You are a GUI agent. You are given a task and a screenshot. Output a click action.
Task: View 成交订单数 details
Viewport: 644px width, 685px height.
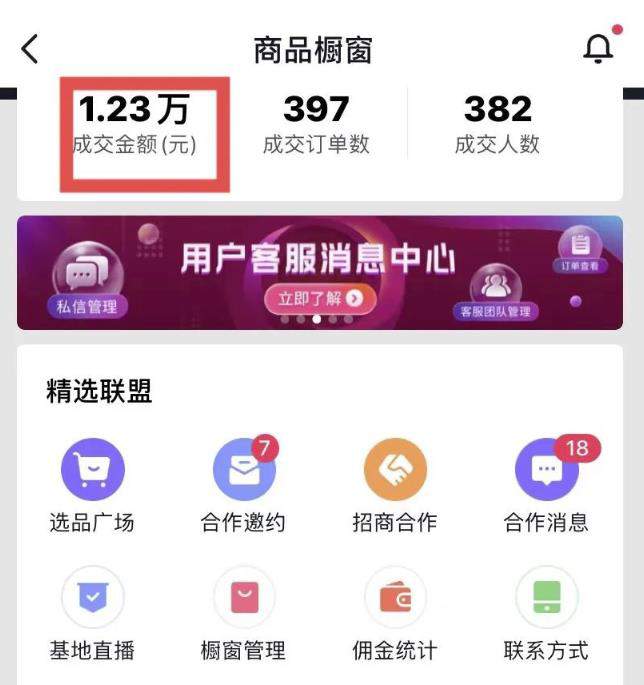(316, 125)
